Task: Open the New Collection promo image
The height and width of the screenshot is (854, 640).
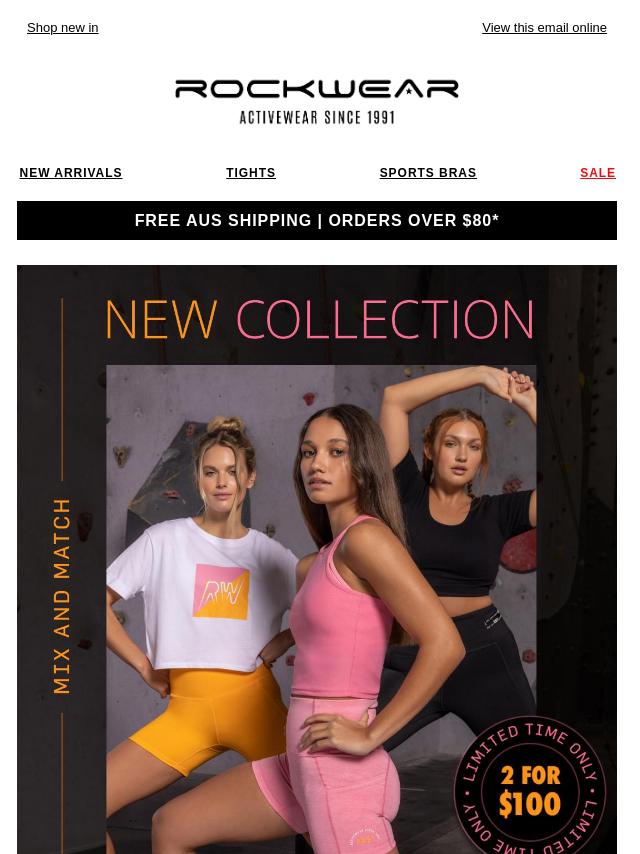Action: 317,560
